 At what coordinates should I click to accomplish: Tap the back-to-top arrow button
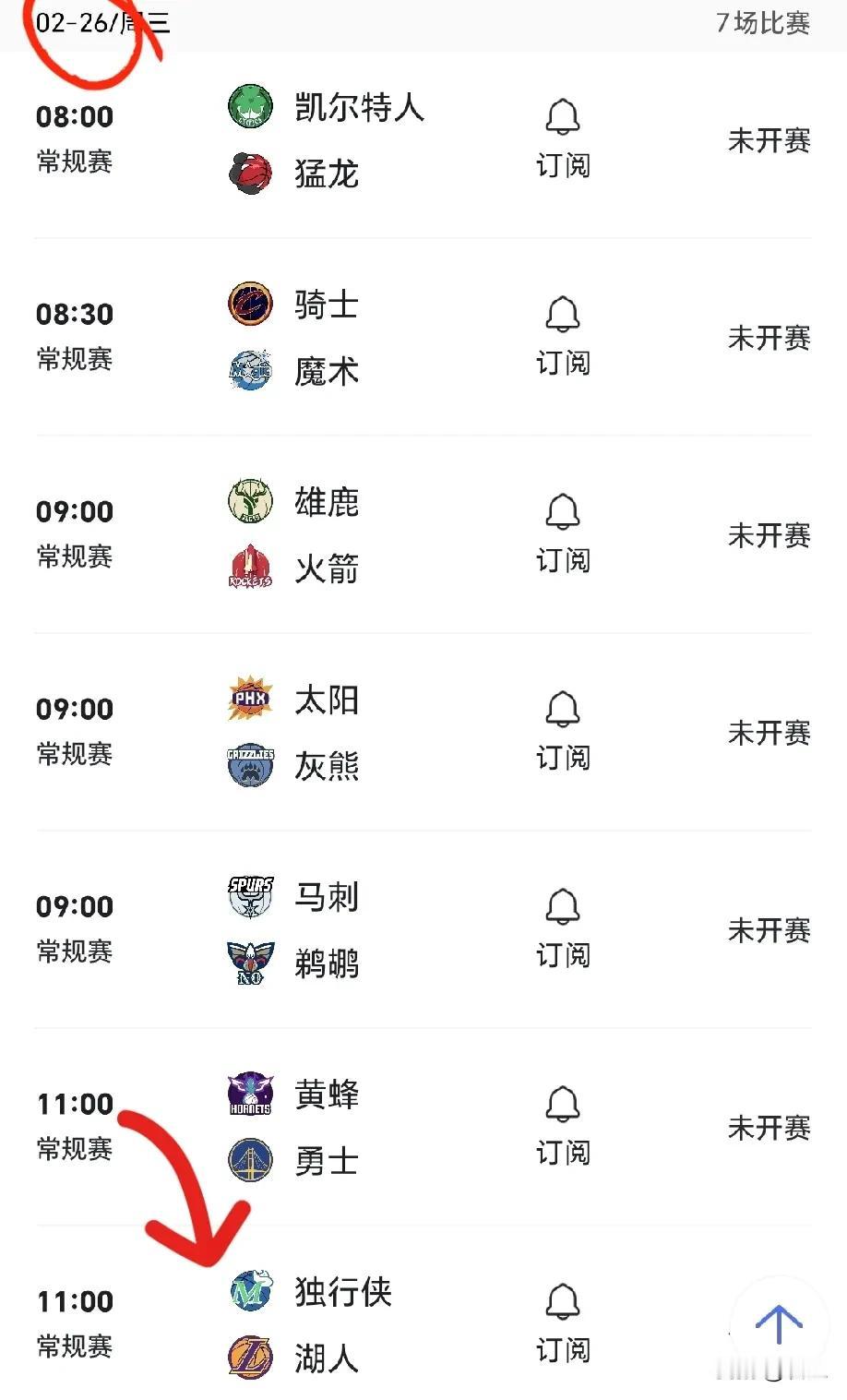779,1325
